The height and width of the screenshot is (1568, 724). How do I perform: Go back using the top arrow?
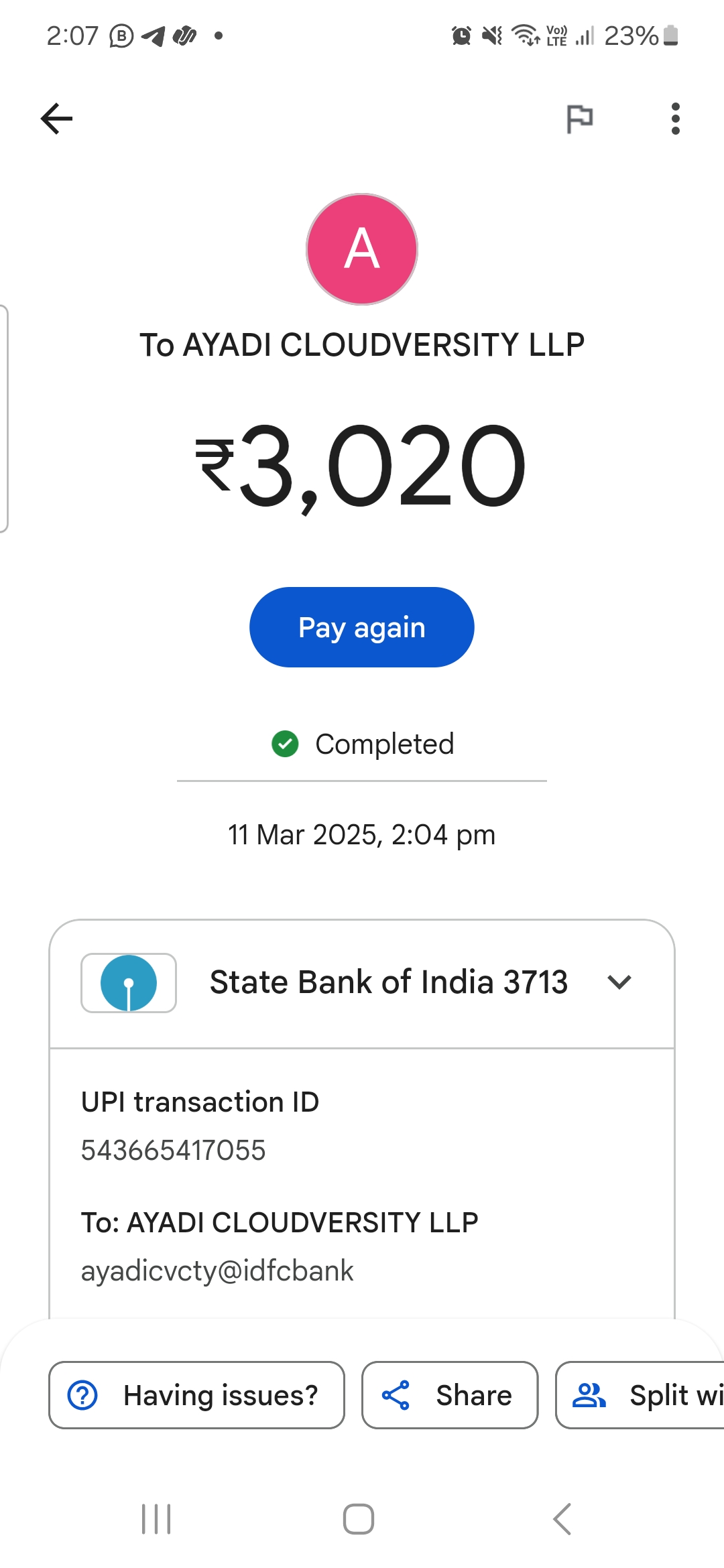(x=57, y=119)
